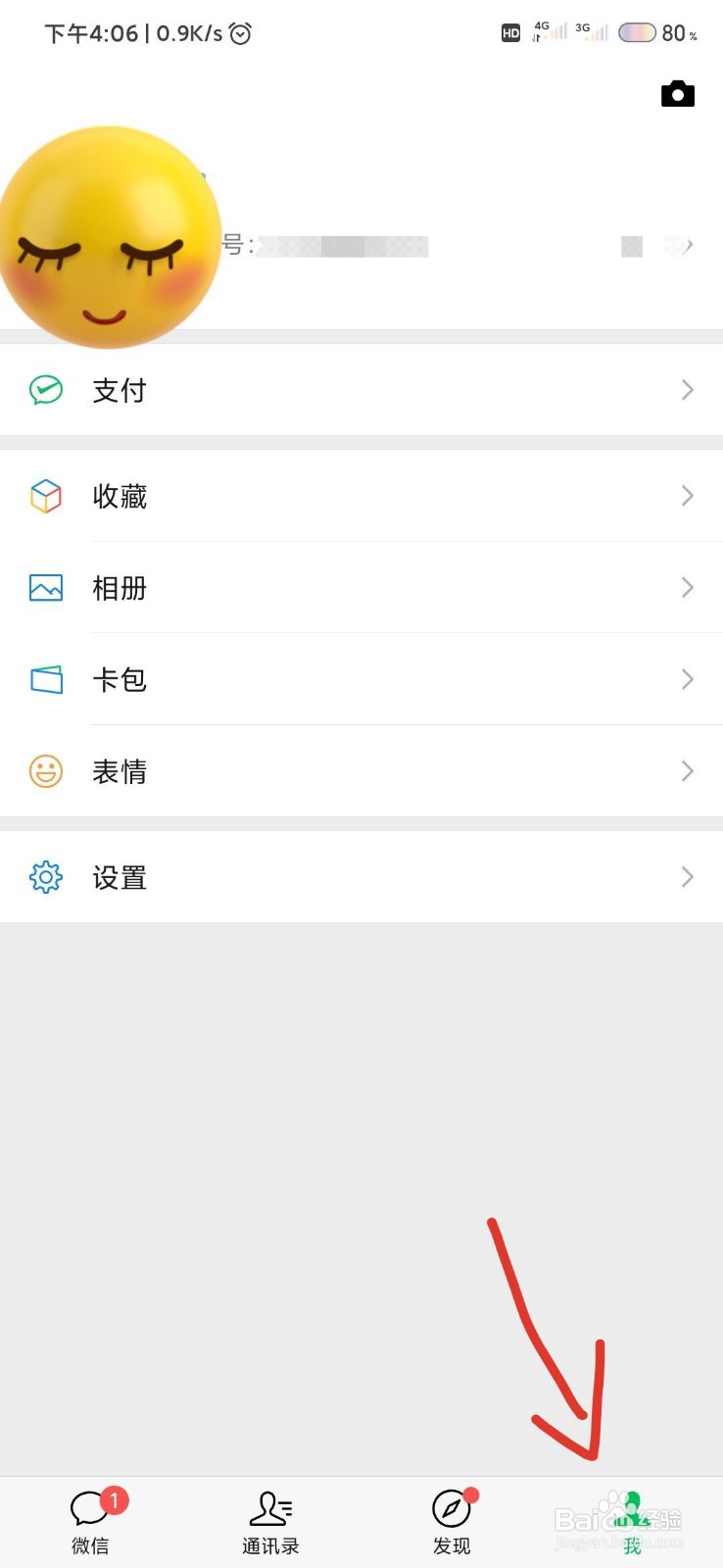Open the 支付 payments icon

click(x=45, y=389)
